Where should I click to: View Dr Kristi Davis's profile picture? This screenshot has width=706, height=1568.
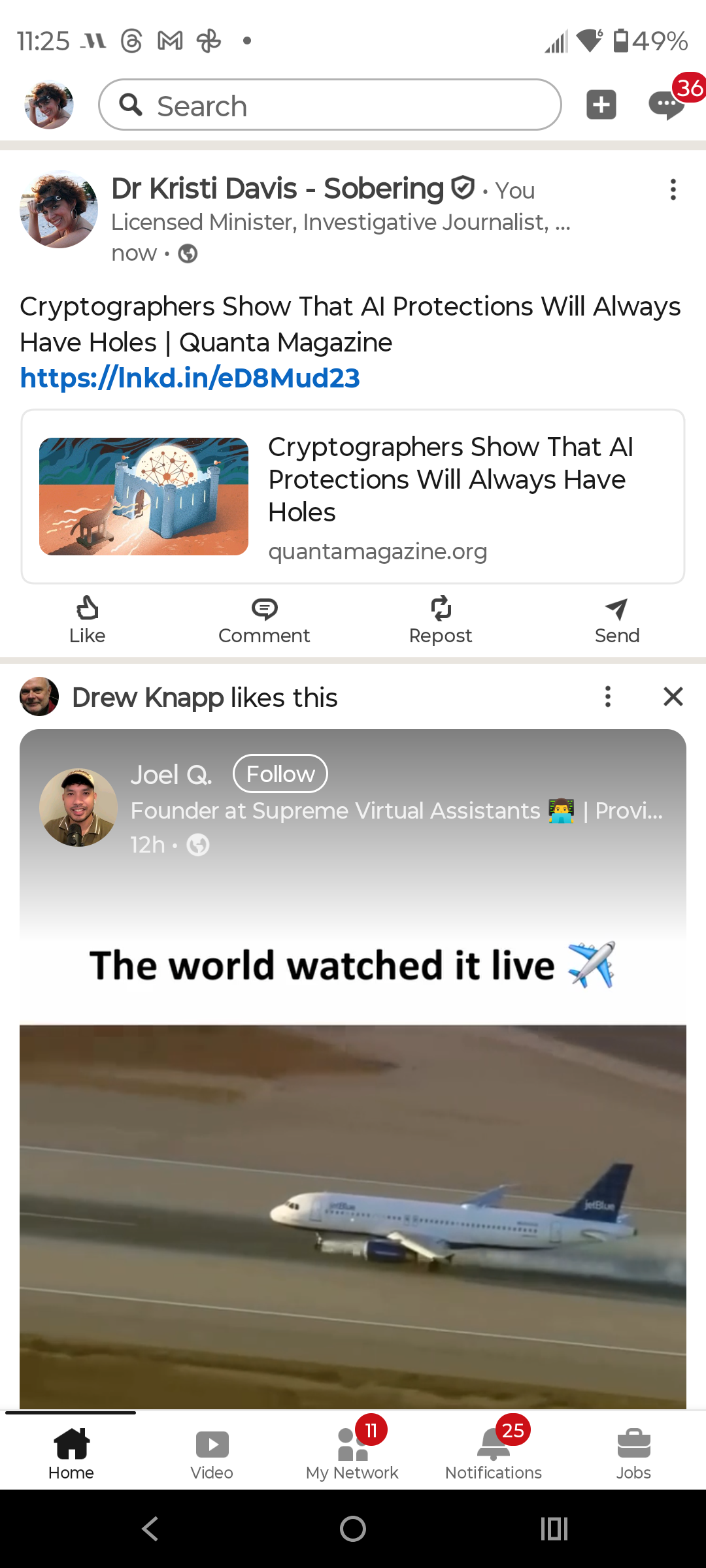[x=58, y=209]
